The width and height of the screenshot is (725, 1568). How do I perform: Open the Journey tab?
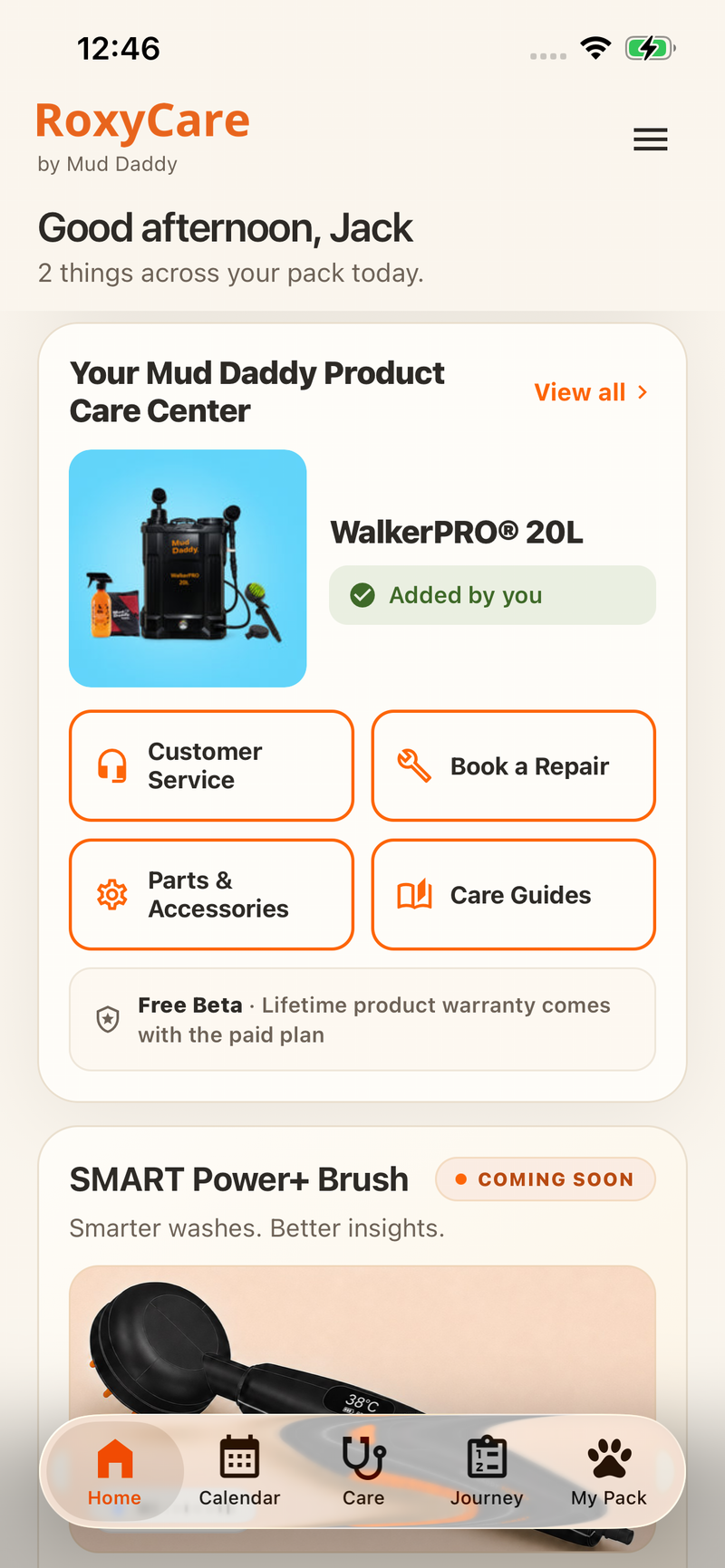487,1471
